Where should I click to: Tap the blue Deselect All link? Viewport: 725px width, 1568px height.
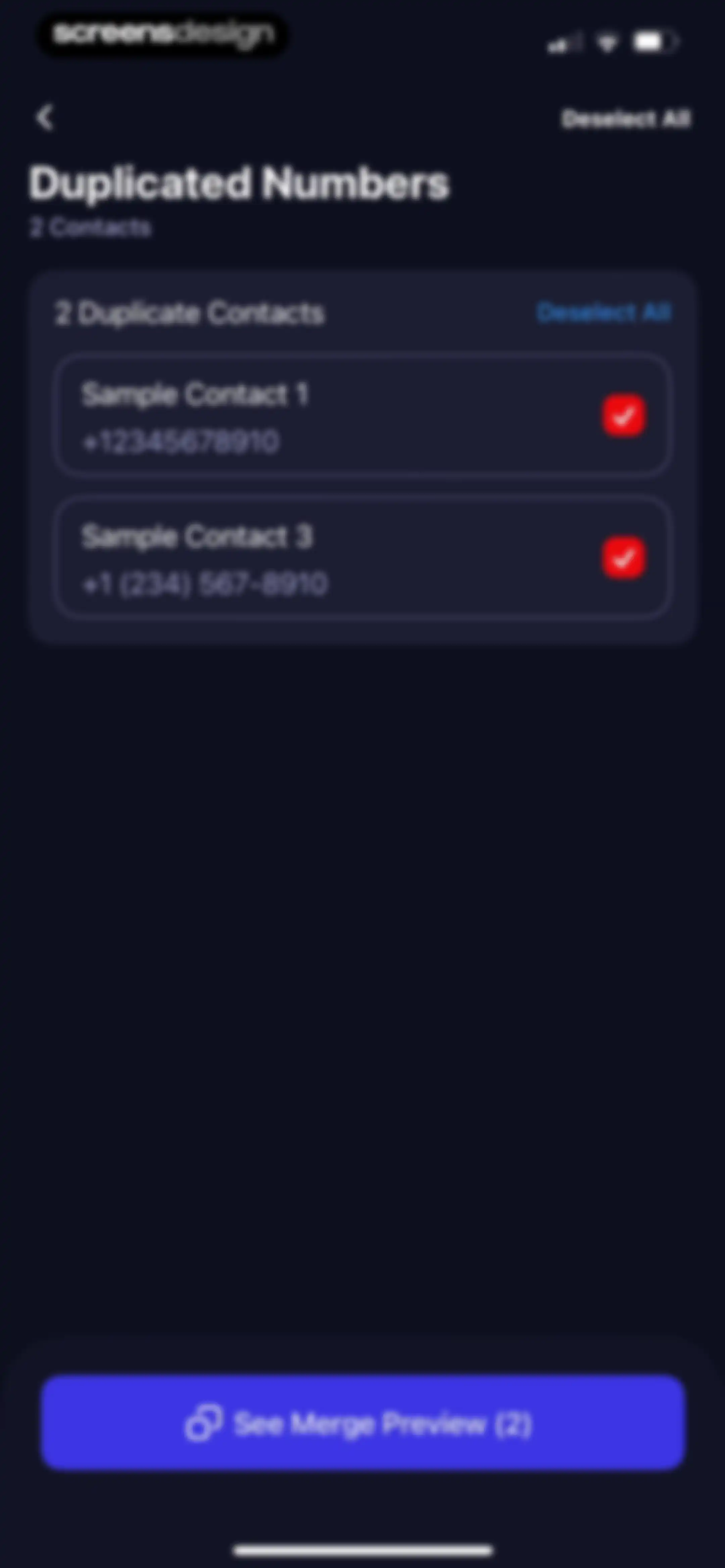point(604,312)
